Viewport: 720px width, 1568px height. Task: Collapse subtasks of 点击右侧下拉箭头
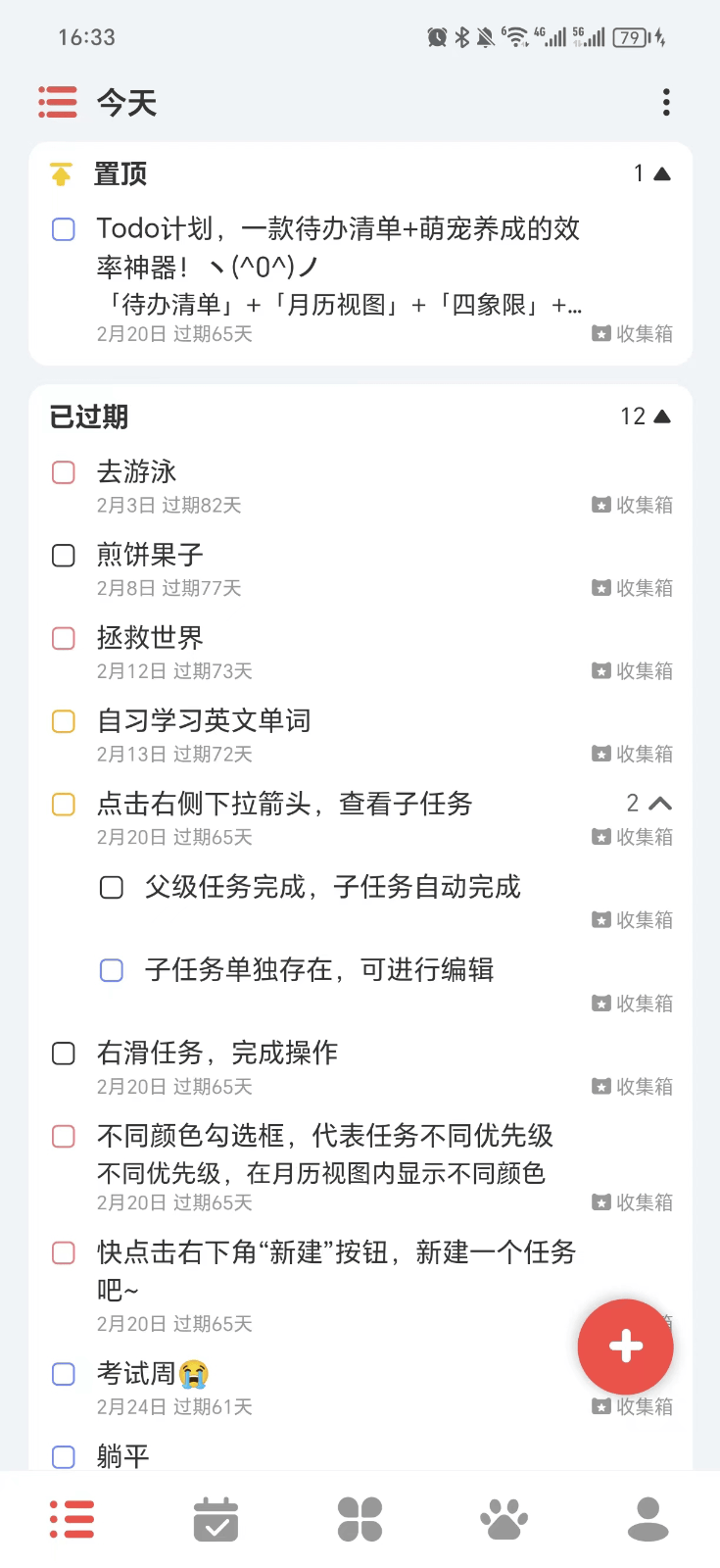click(657, 803)
